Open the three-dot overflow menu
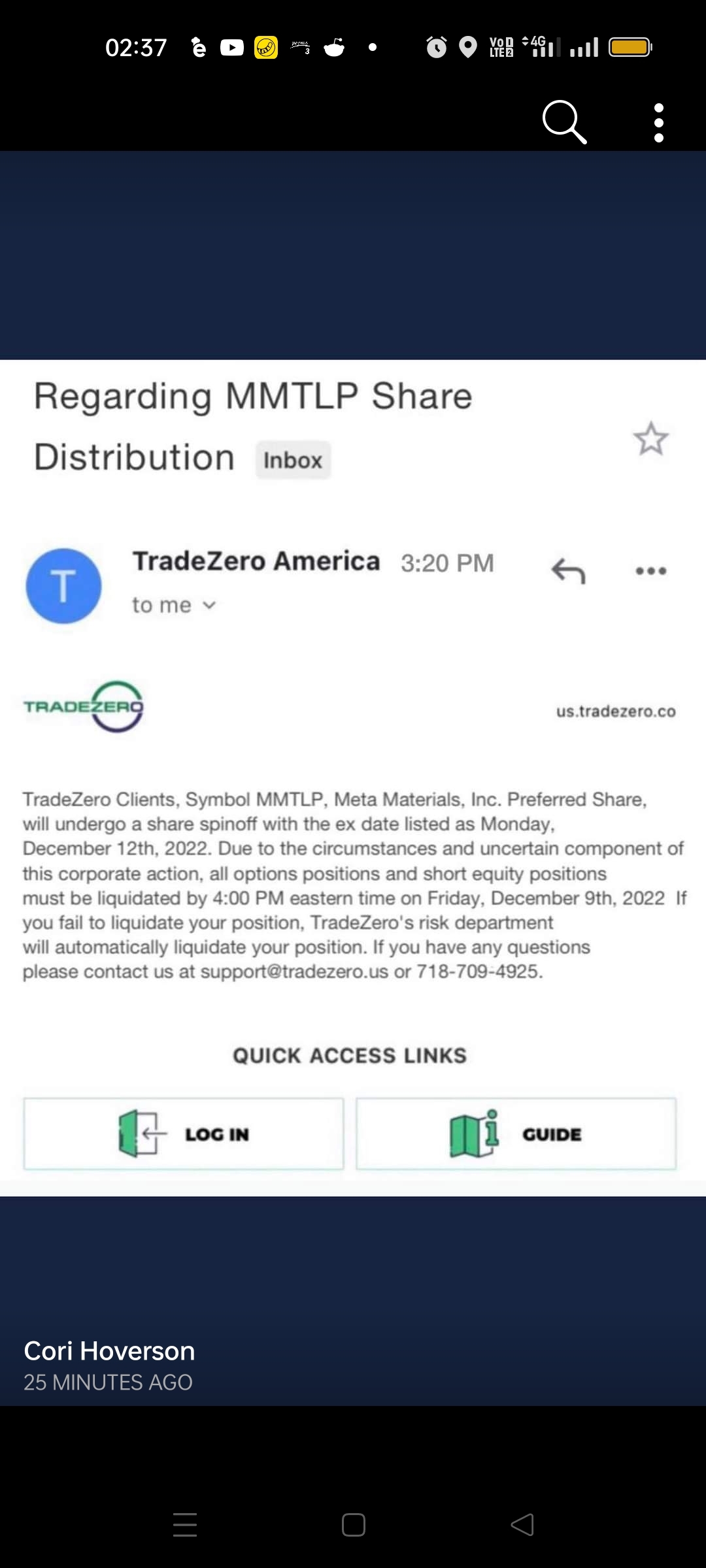Image resolution: width=706 pixels, height=1568 pixels. 658,122
